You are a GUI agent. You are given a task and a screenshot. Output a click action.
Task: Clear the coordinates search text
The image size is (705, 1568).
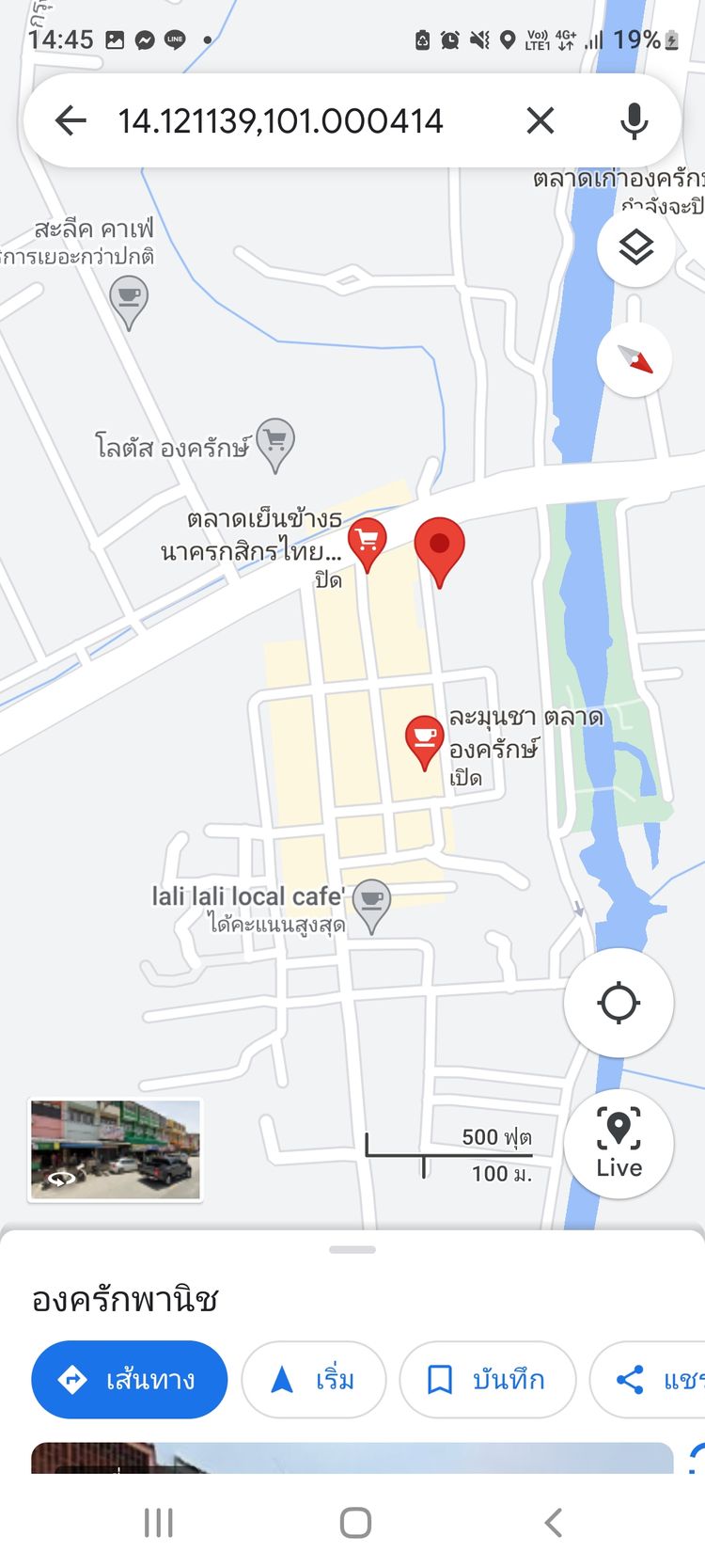point(540,120)
